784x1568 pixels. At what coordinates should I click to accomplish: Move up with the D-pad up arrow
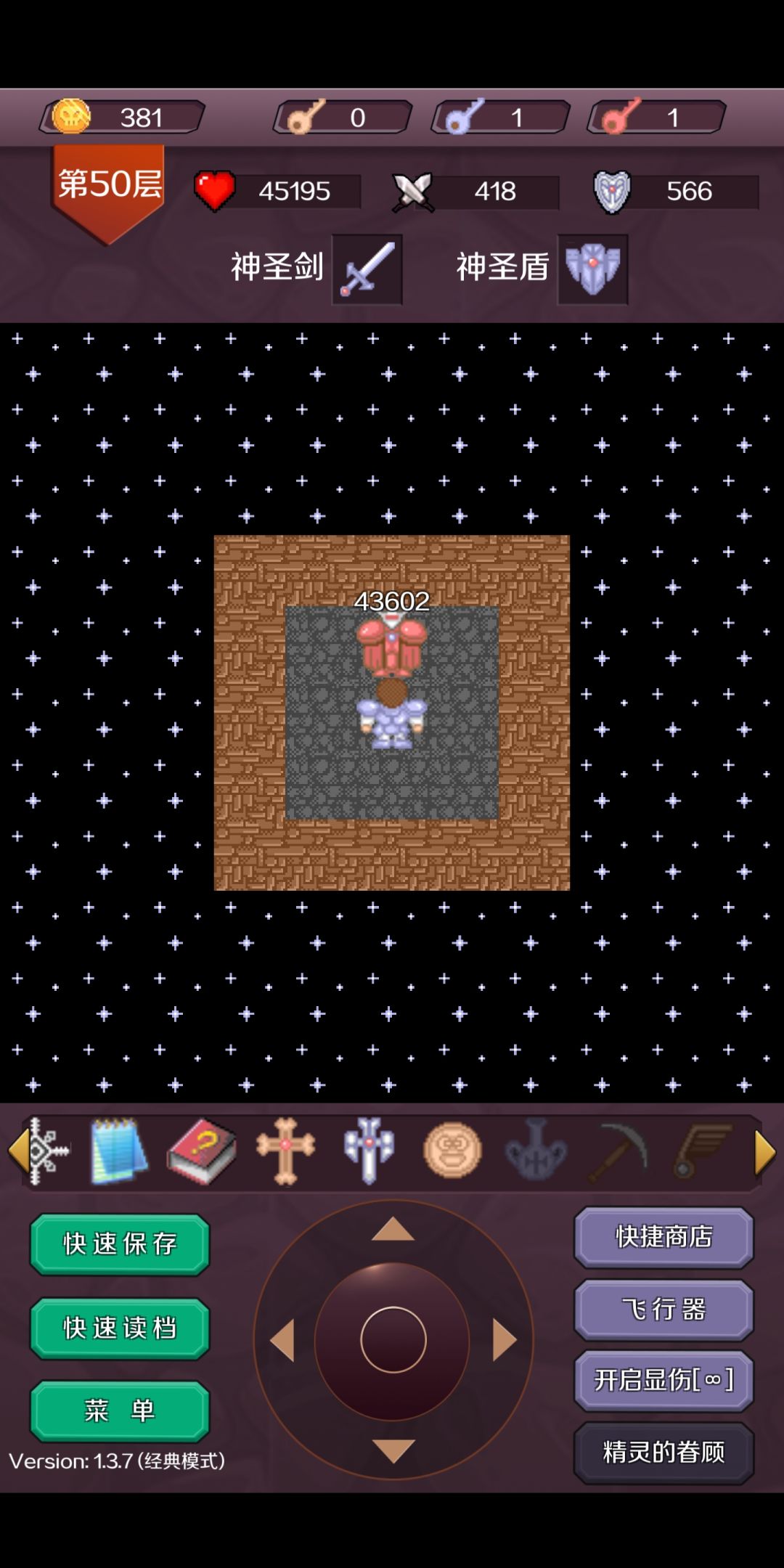393,1230
